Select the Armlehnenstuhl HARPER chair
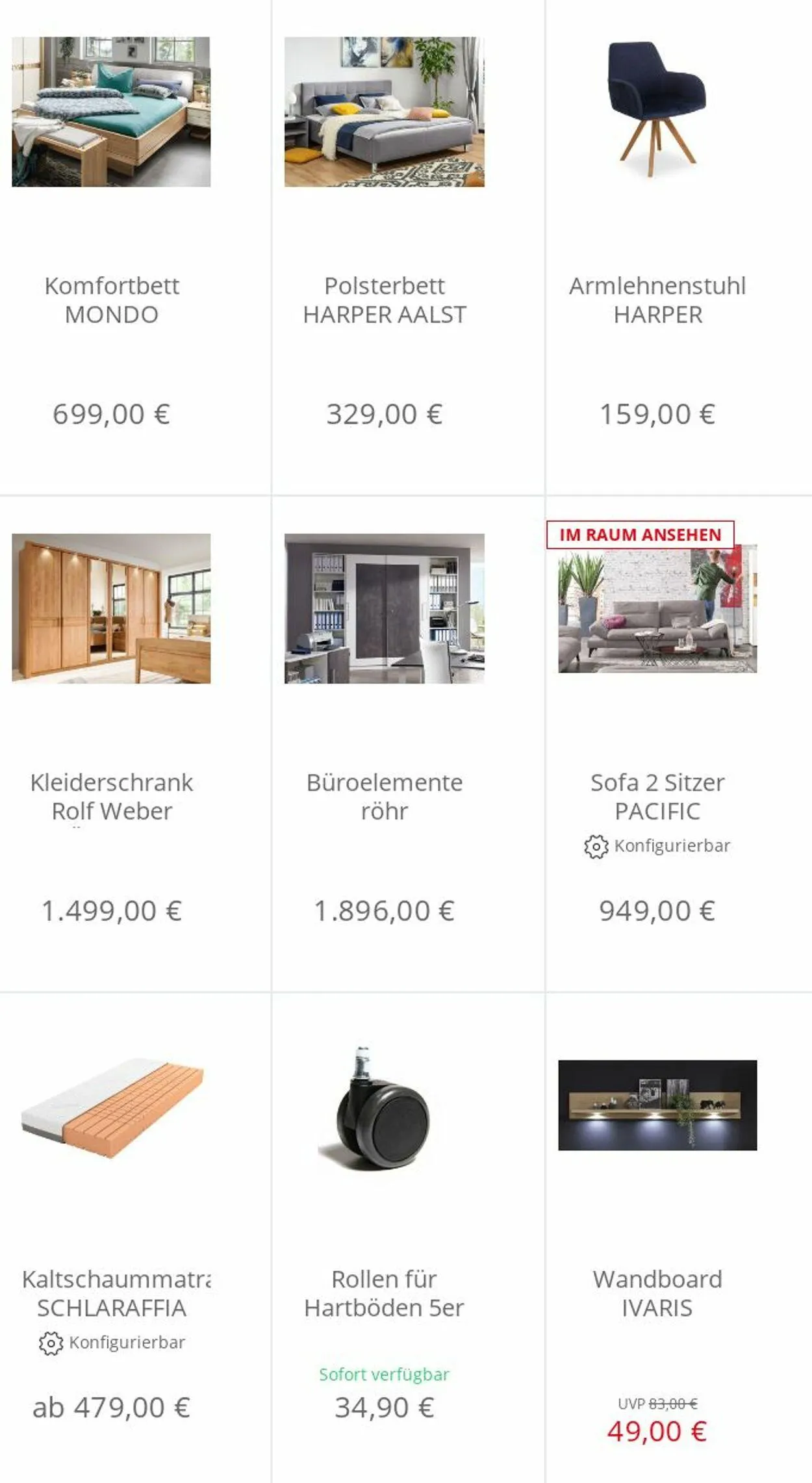 tap(657, 300)
